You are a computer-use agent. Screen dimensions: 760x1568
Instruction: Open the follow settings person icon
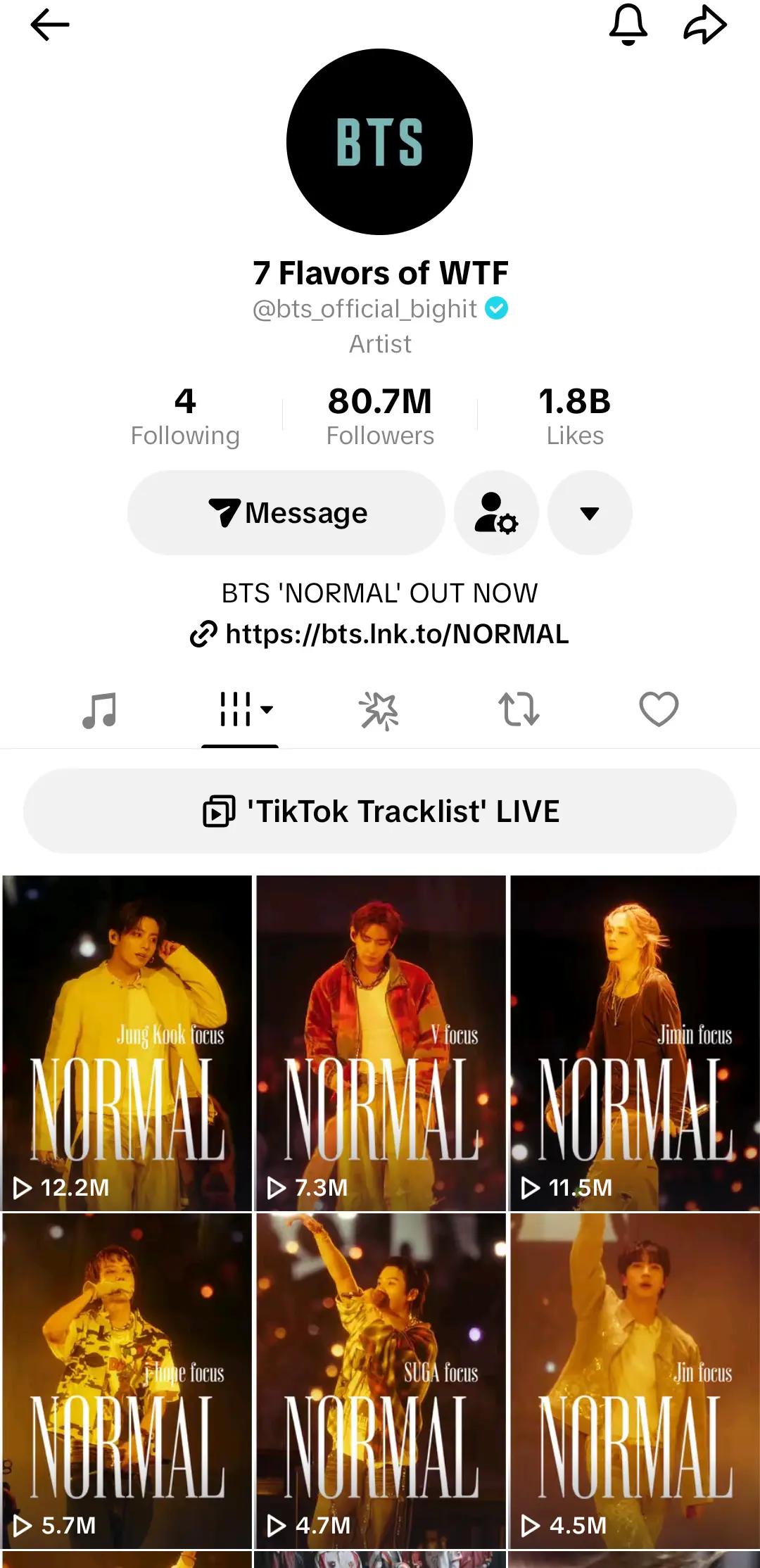(x=497, y=512)
